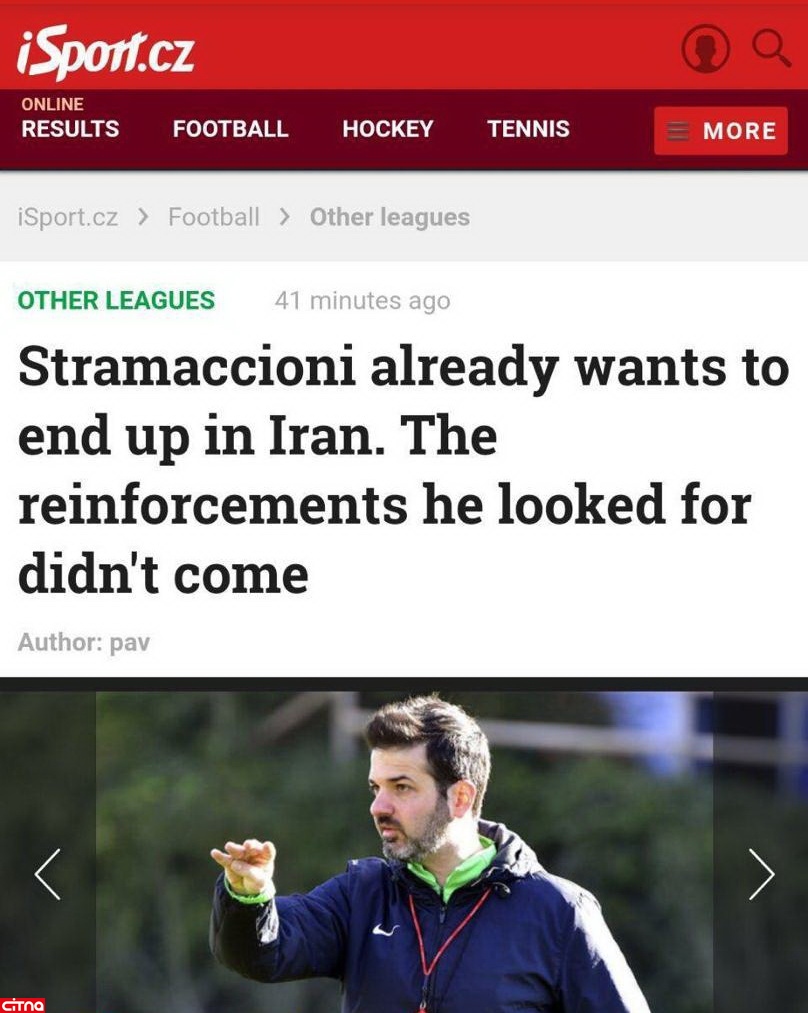Switch to the Football section
This screenshot has height=1013, width=808.
coord(230,129)
